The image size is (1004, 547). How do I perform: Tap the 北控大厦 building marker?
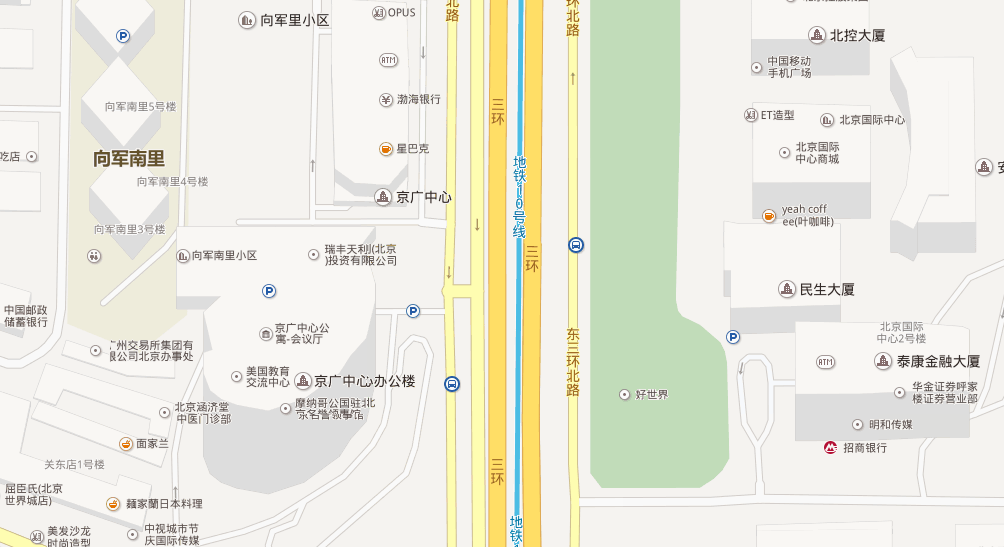pyautogui.click(x=817, y=35)
